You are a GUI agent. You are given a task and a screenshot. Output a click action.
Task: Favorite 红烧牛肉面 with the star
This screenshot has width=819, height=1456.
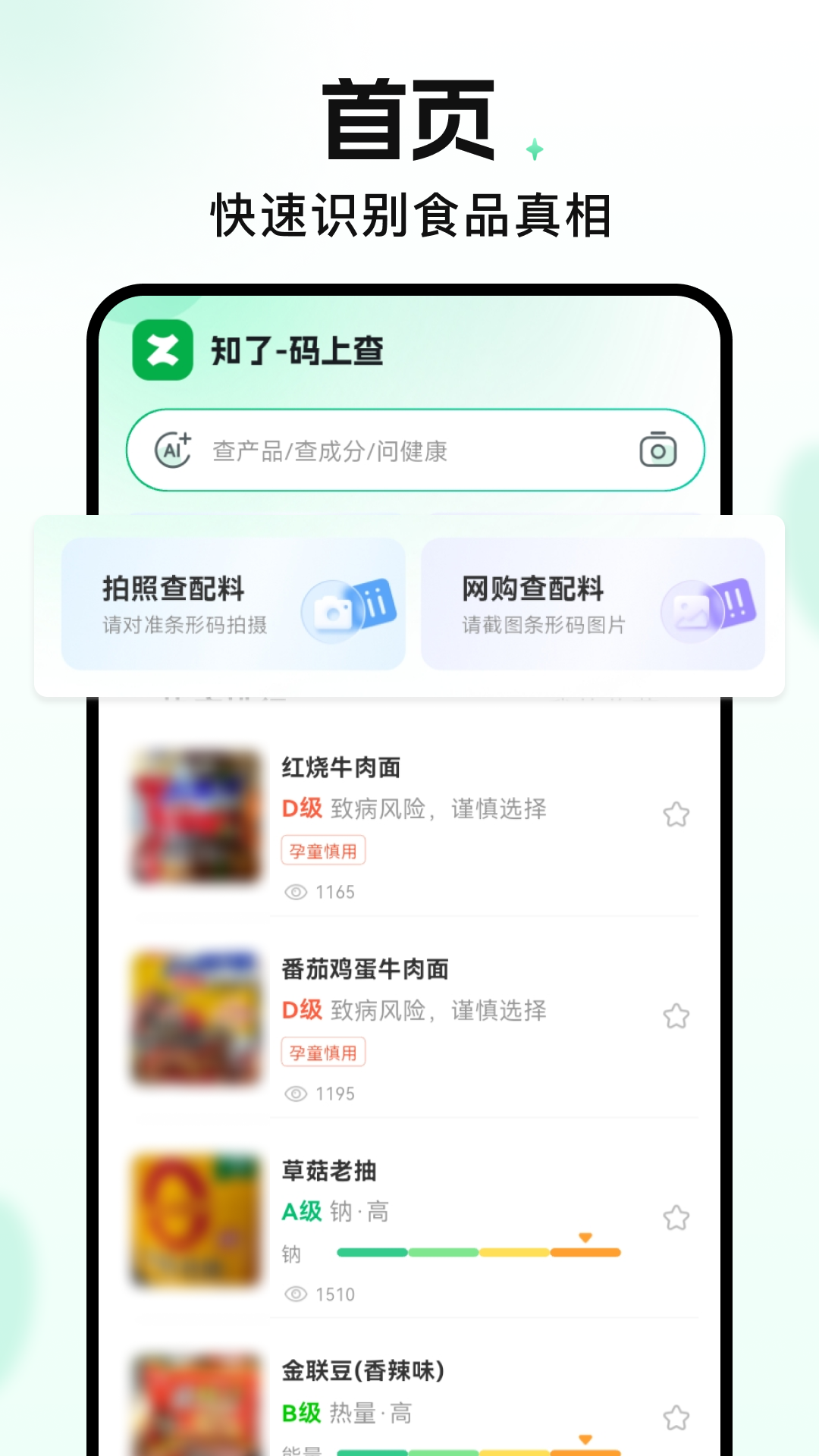(x=677, y=813)
